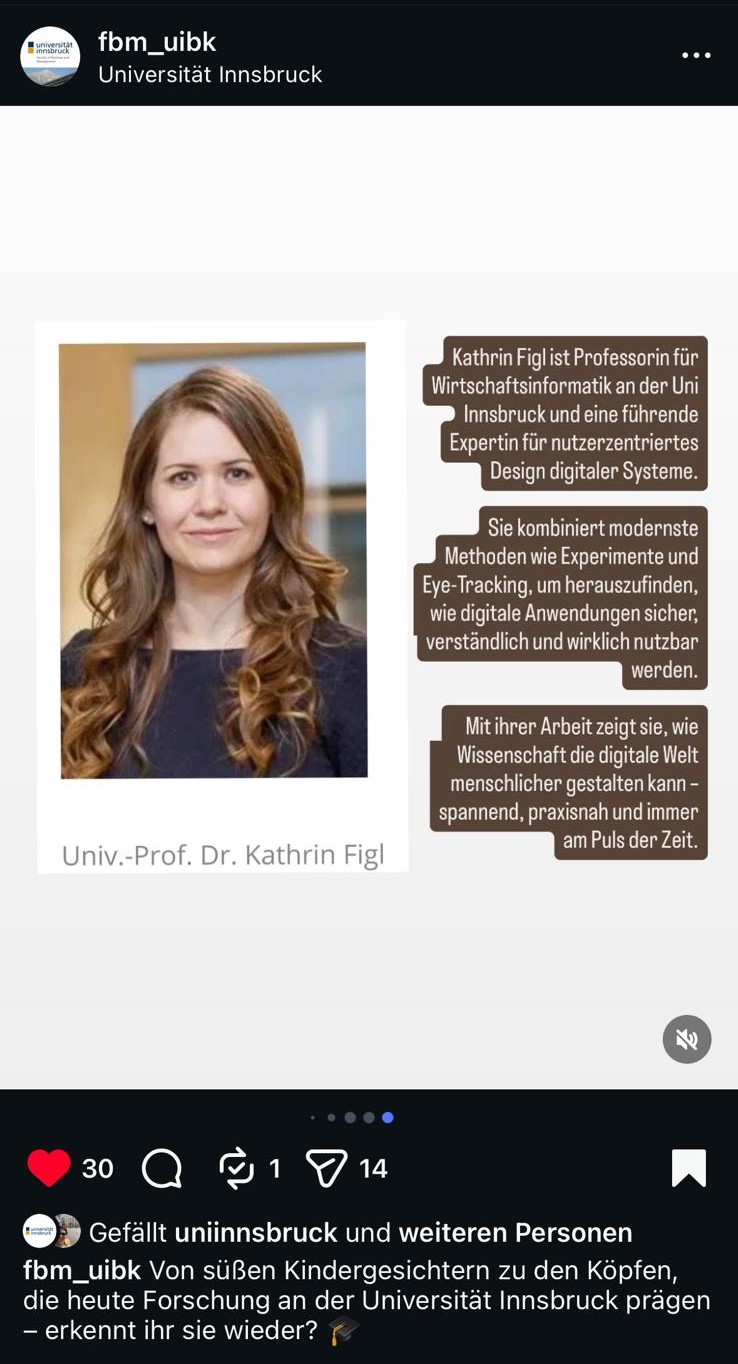This screenshot has width=738, height=1364.
Task: Unmute the post's sound
Action: 687,1040
